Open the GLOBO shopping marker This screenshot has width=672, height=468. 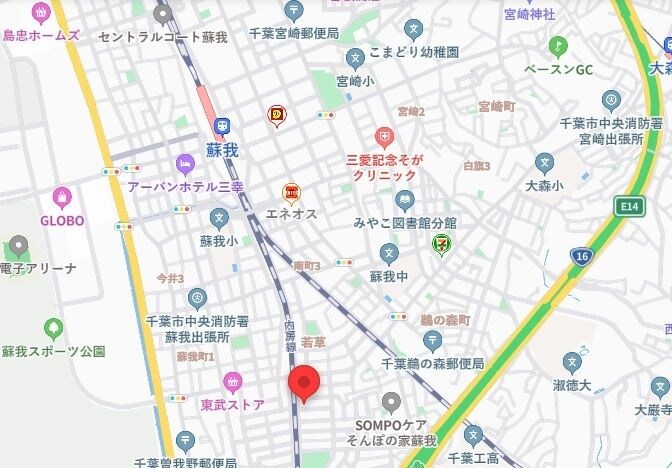[62, 196]
